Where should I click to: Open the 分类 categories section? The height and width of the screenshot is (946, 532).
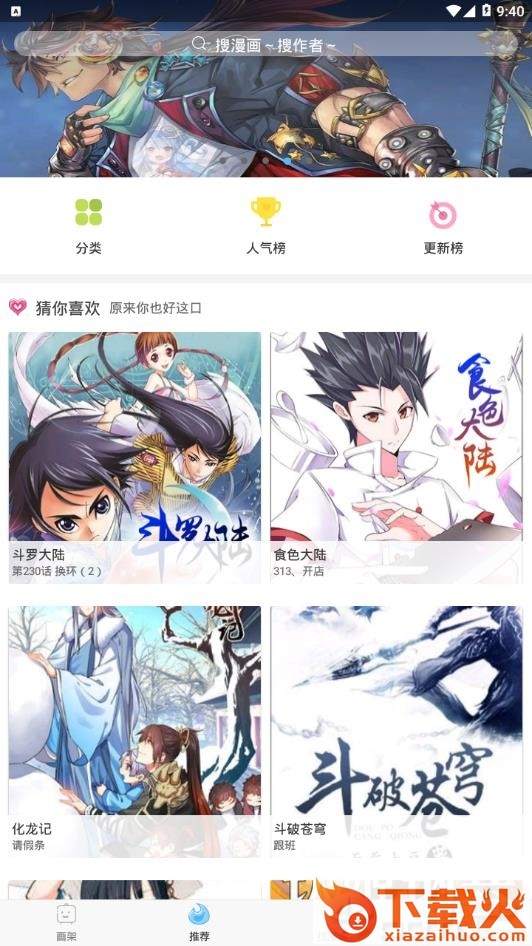(x=89, y=227)
